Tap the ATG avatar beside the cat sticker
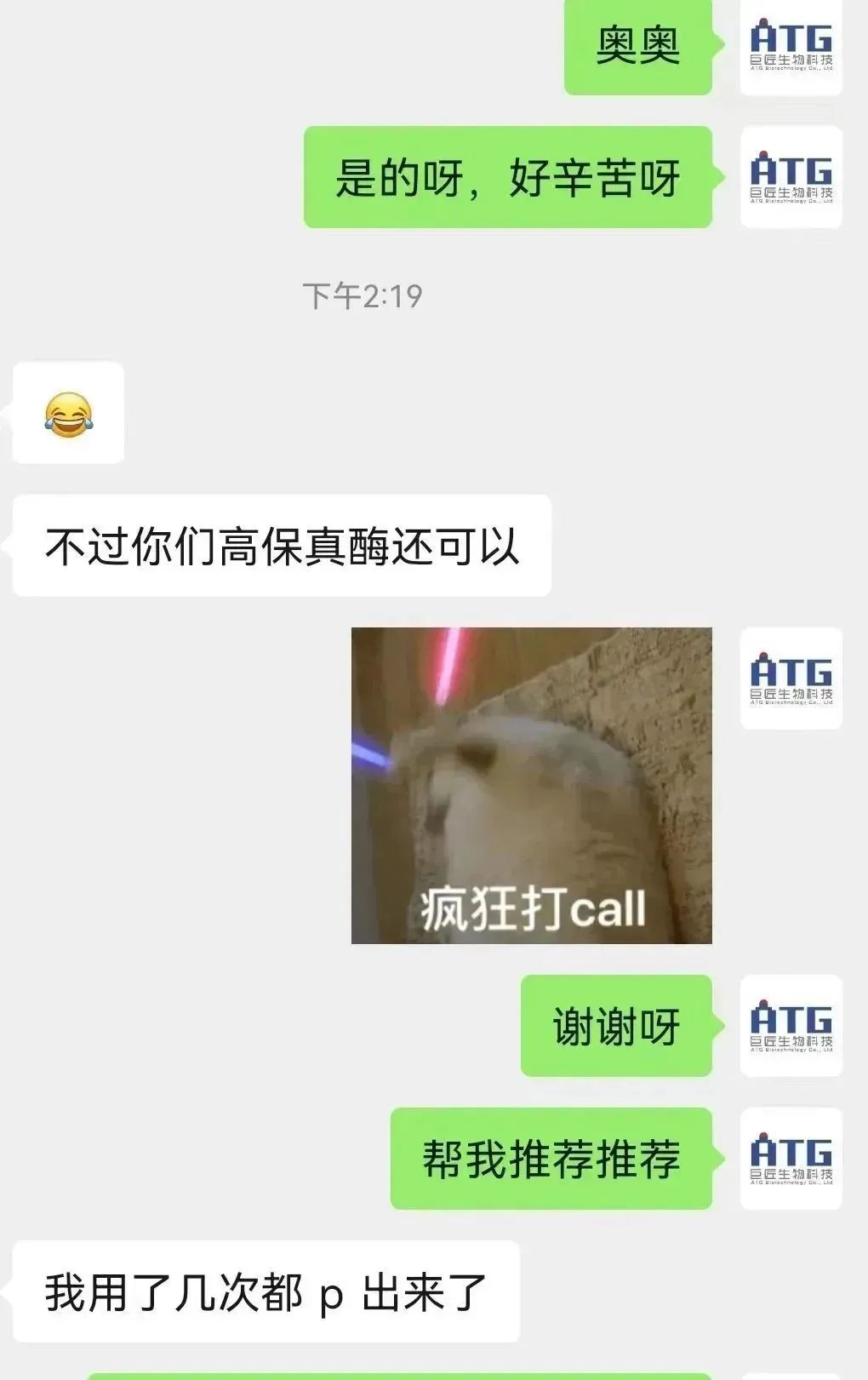The width and height of the screenshot is (868, 1380). [791, 679]
